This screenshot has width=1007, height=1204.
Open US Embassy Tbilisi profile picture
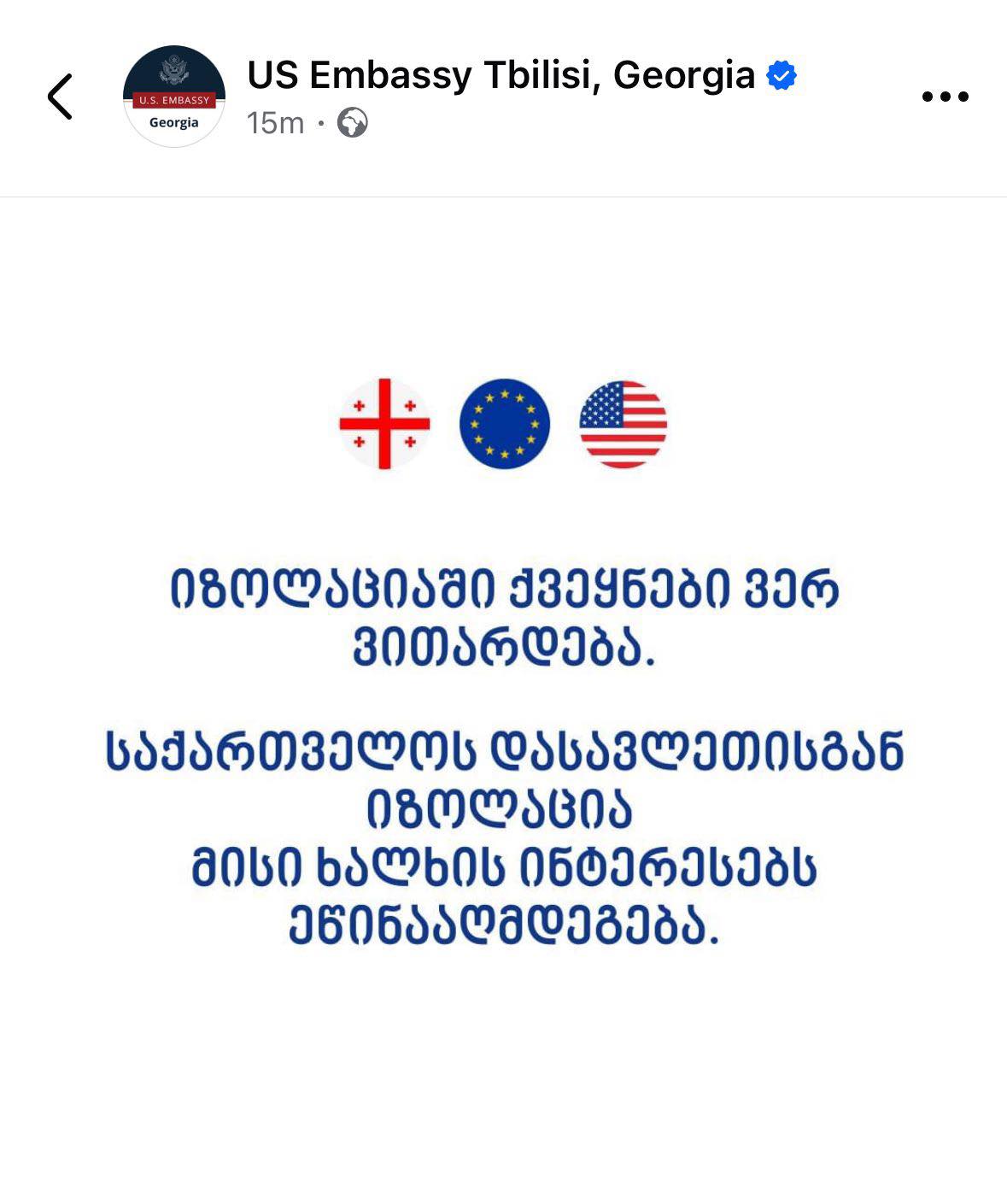(x=174, y=97)
